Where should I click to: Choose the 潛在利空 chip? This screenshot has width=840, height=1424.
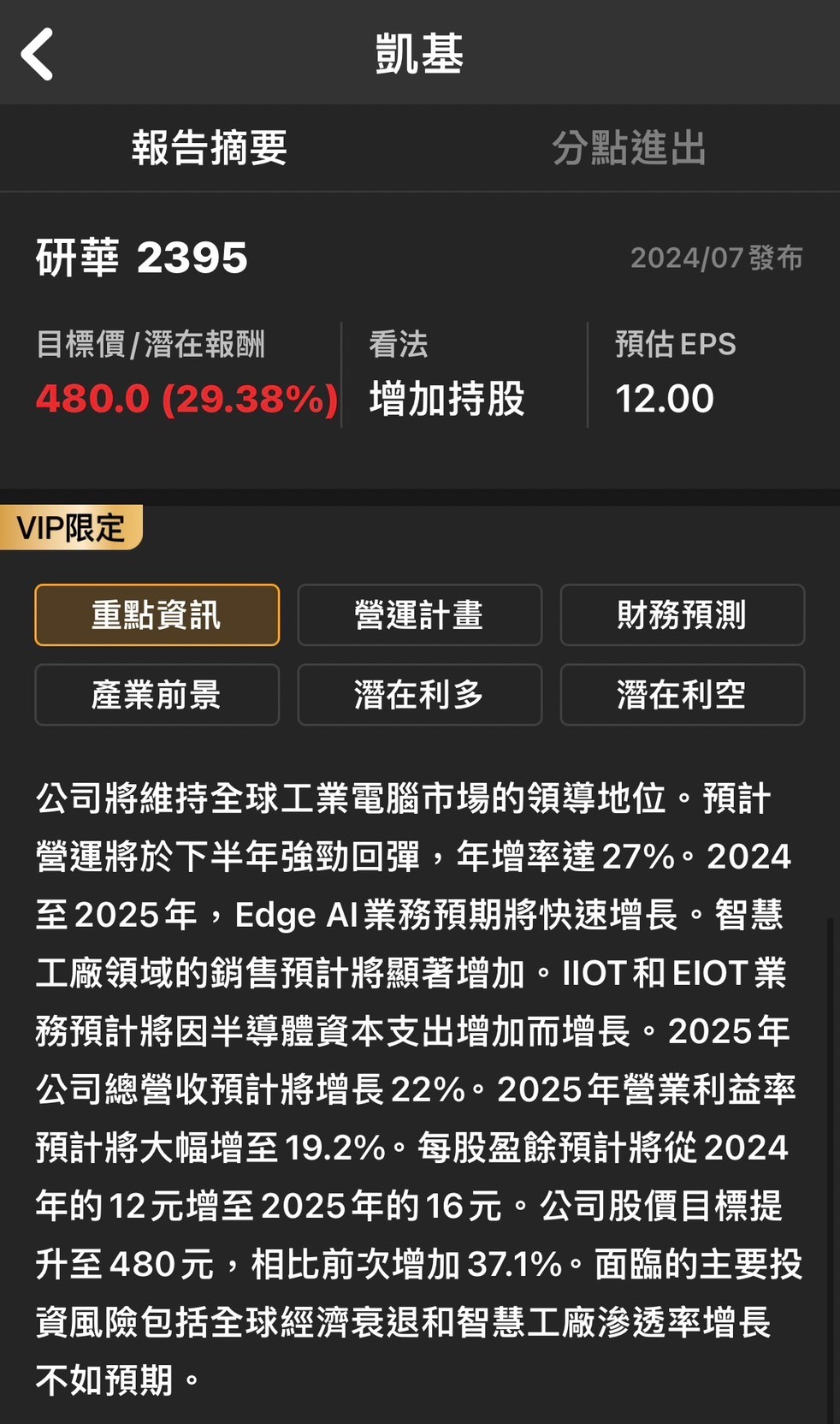tap(682, 694)
